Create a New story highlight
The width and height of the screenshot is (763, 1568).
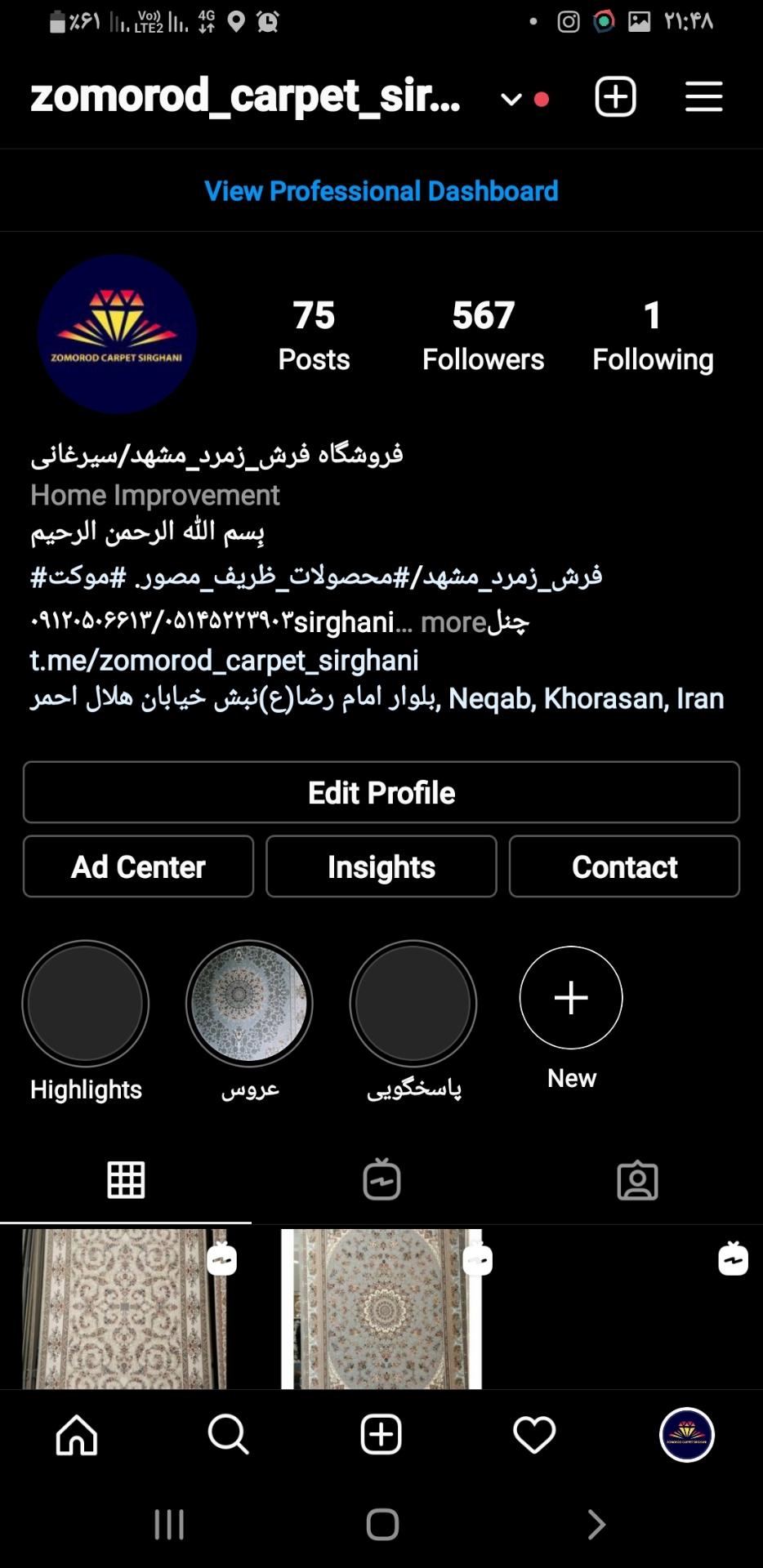(570, 998)
